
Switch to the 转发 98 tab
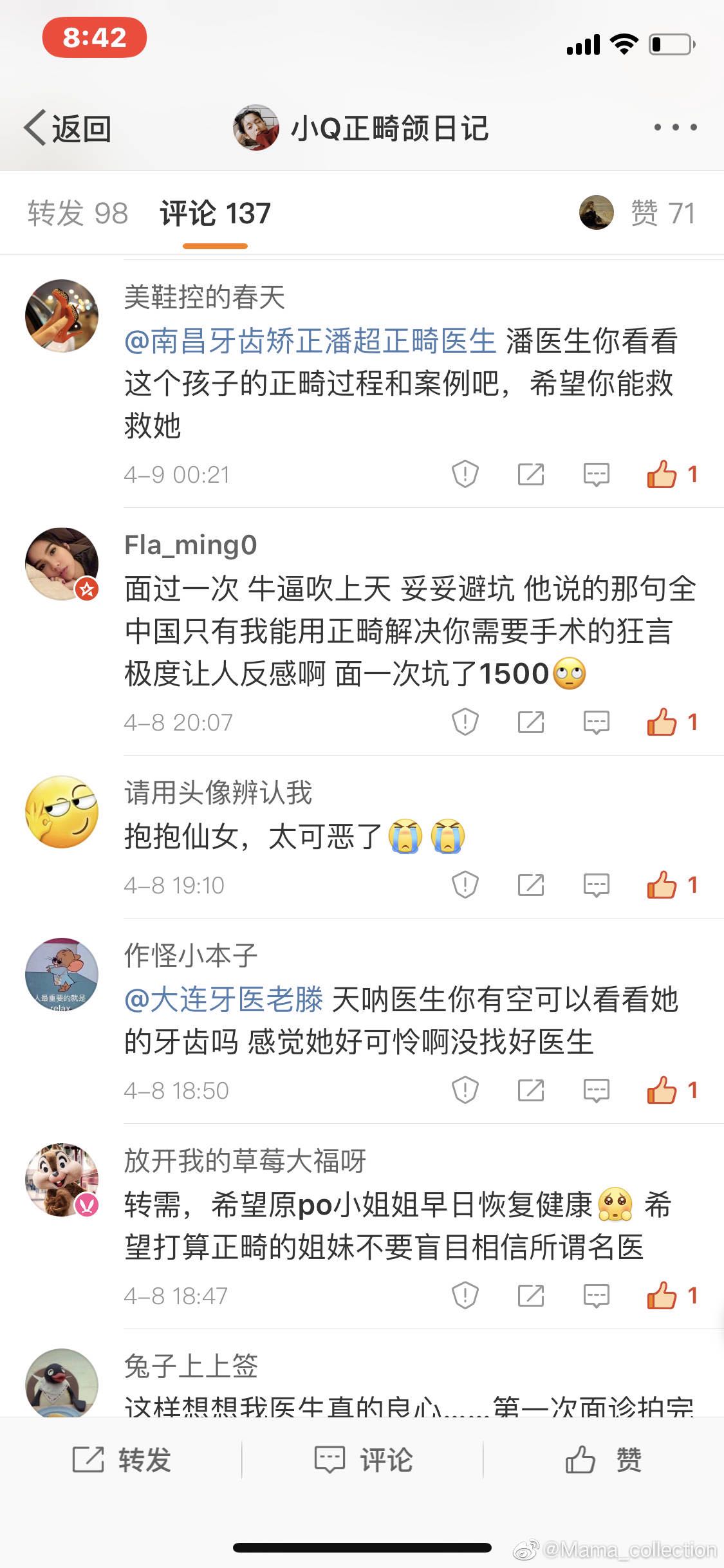pos(78,214)
